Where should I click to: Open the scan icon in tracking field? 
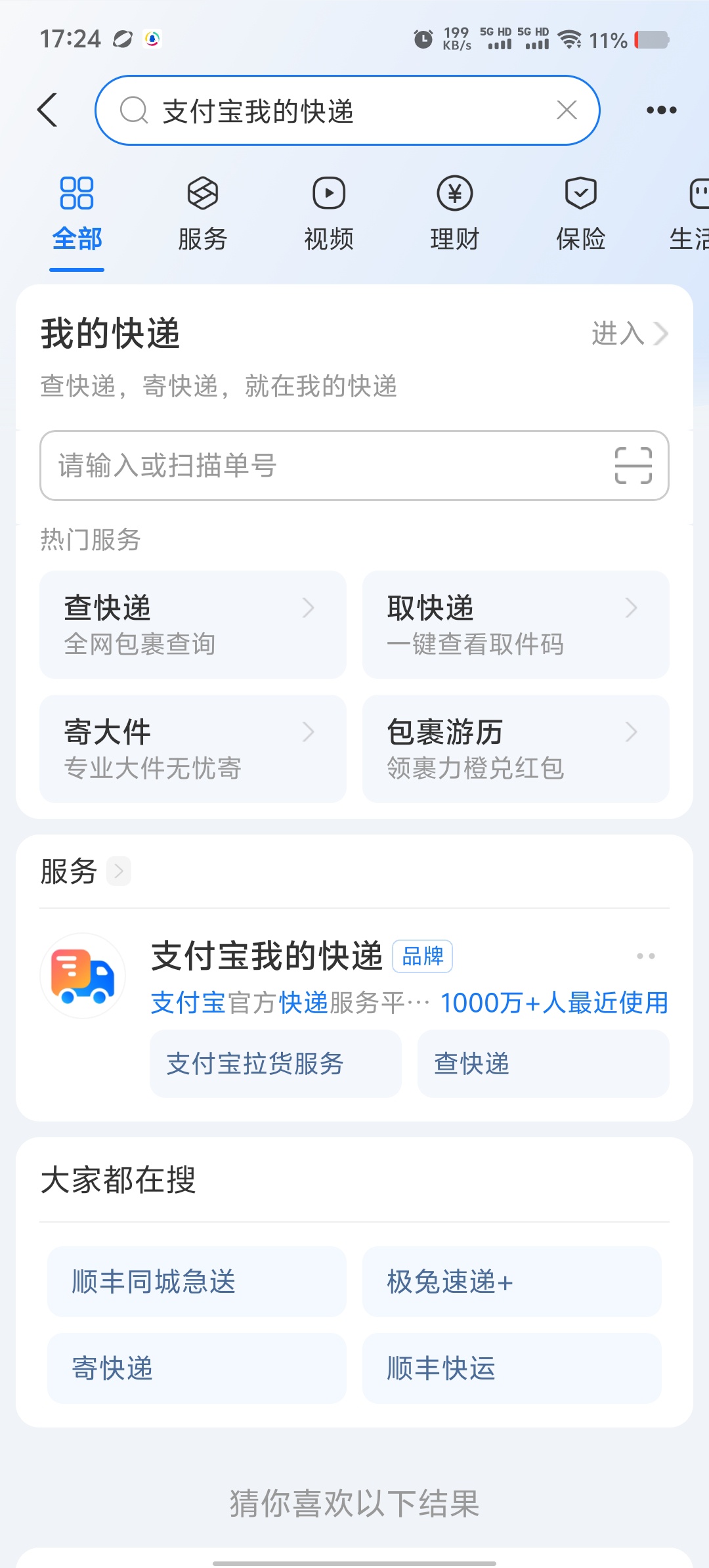[x=633, y=466]
